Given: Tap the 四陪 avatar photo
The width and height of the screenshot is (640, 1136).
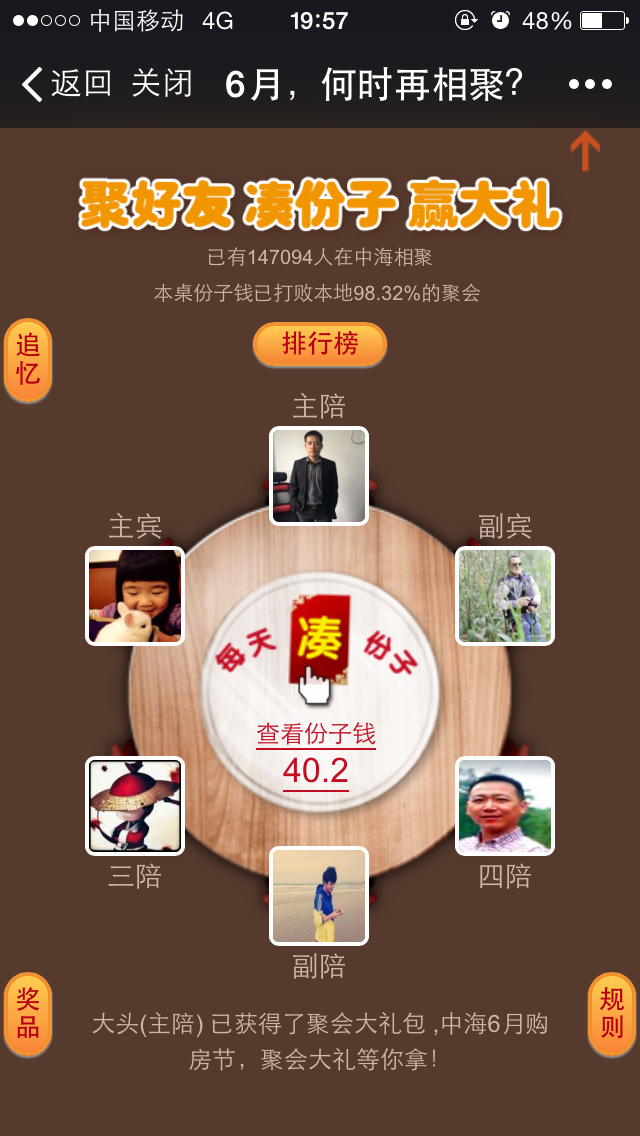Looking at the screenshot, I should 504,806.
